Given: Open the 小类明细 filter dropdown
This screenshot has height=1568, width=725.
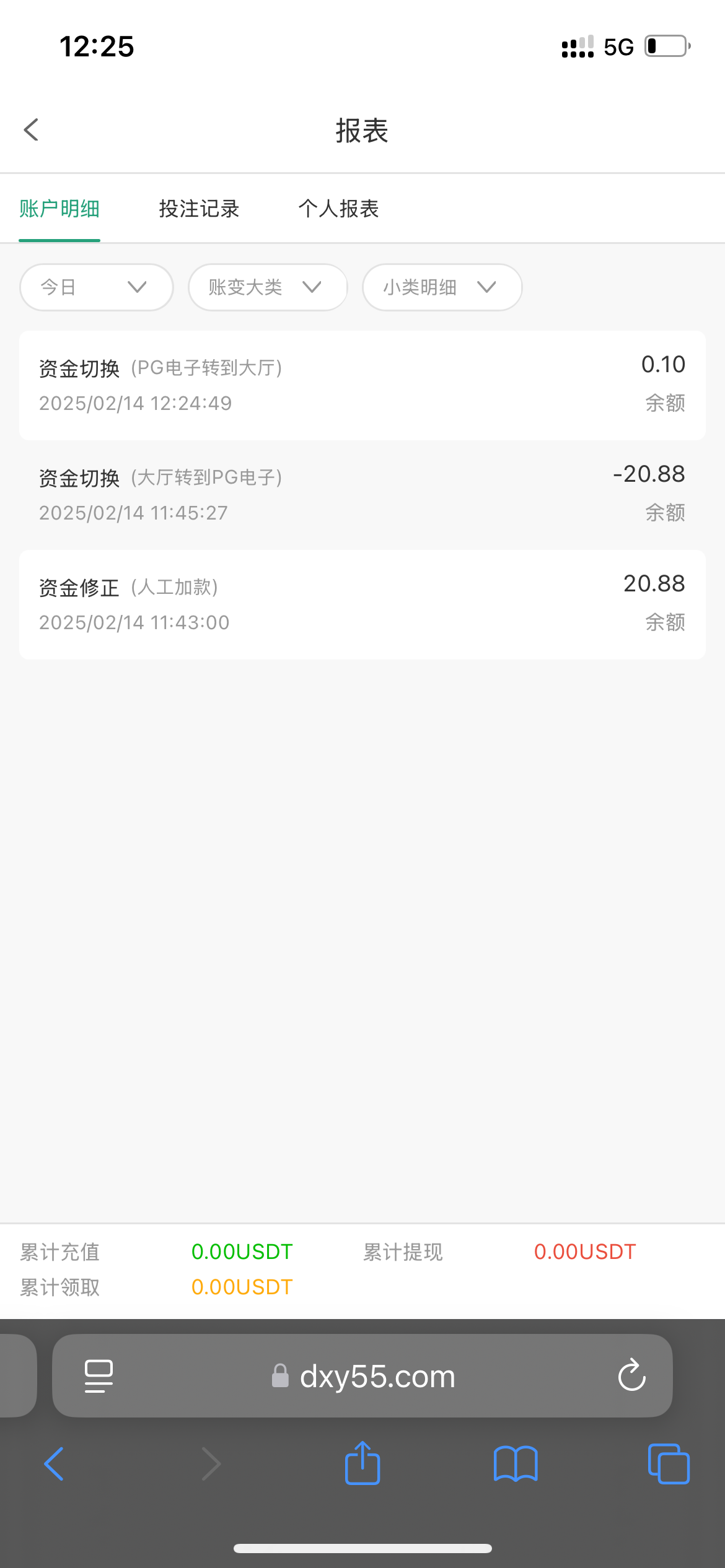Looking at the screenshot, I should (442, 287).
